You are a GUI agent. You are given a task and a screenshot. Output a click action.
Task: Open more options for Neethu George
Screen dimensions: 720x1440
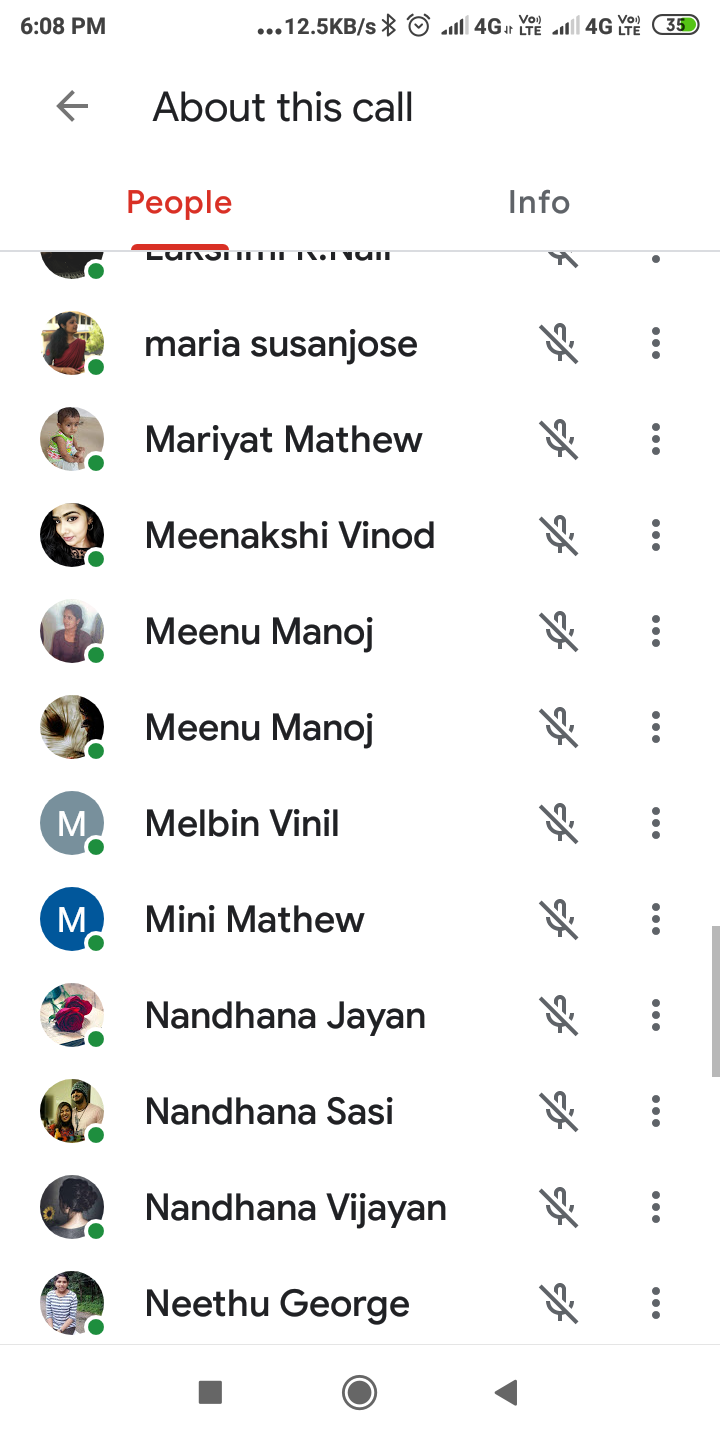tap(656, 1303)
